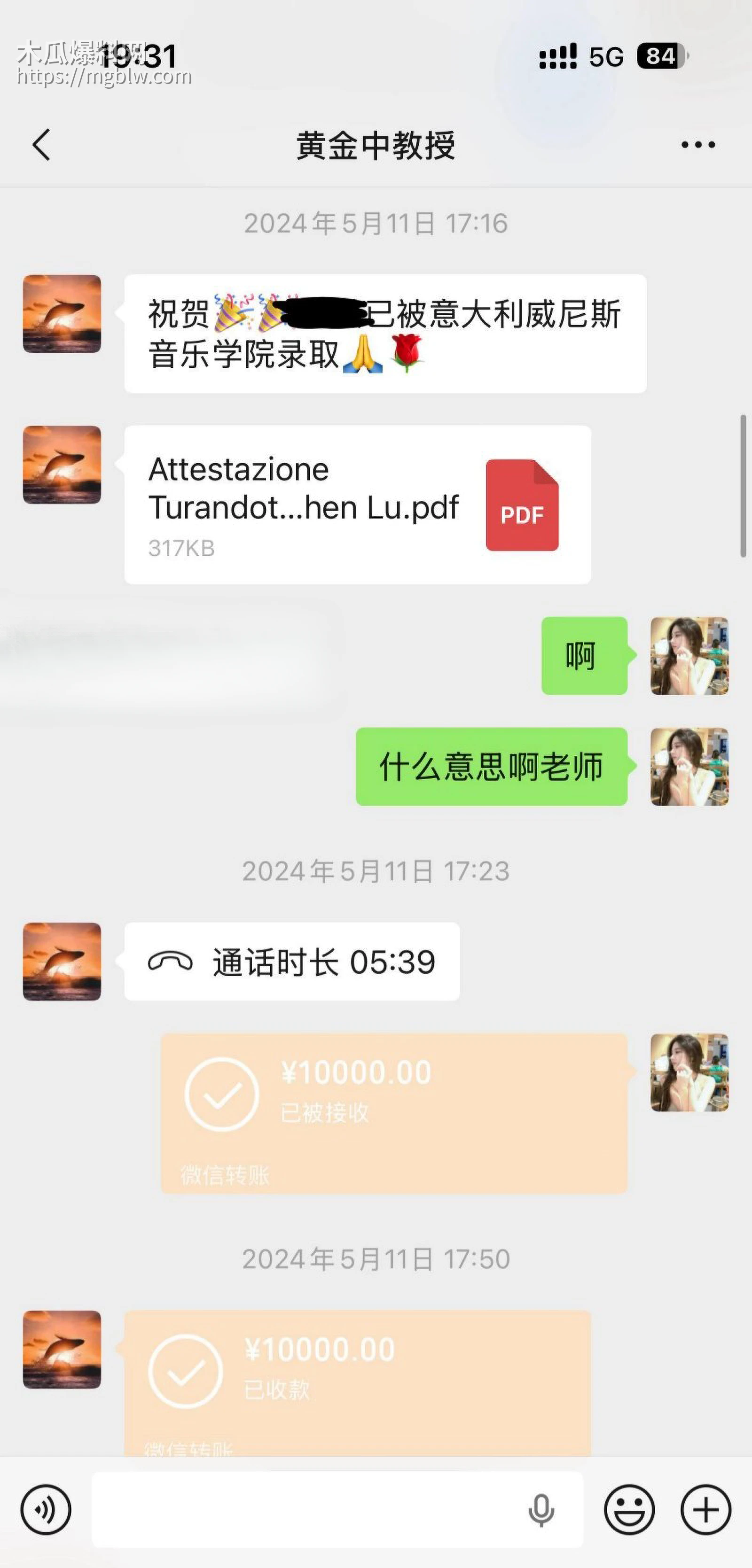752x1568 pixels.
Task: Tap your own avatar next to 啊
Action: click(689, 656)
